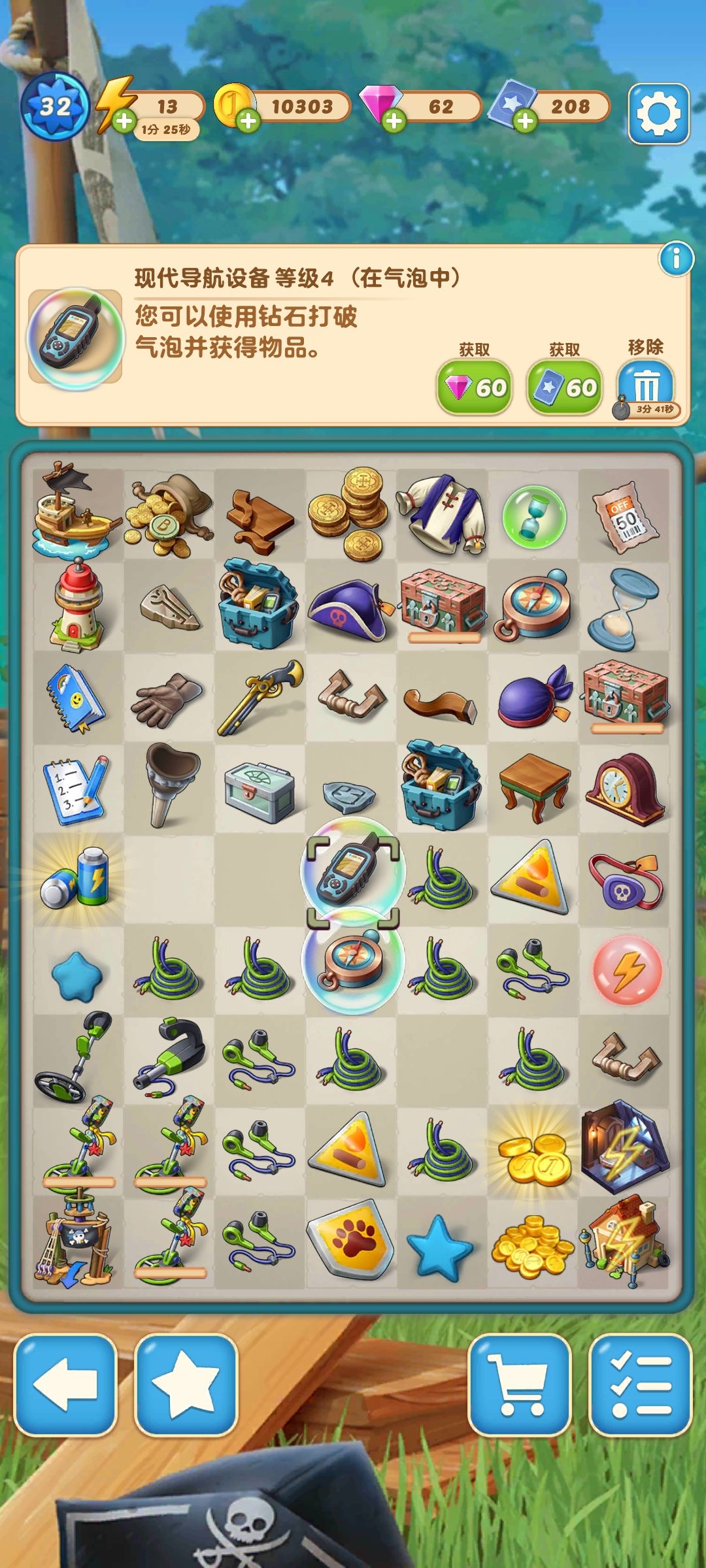
Task: Select the green hourglass bubble
Action: point(534,516)
